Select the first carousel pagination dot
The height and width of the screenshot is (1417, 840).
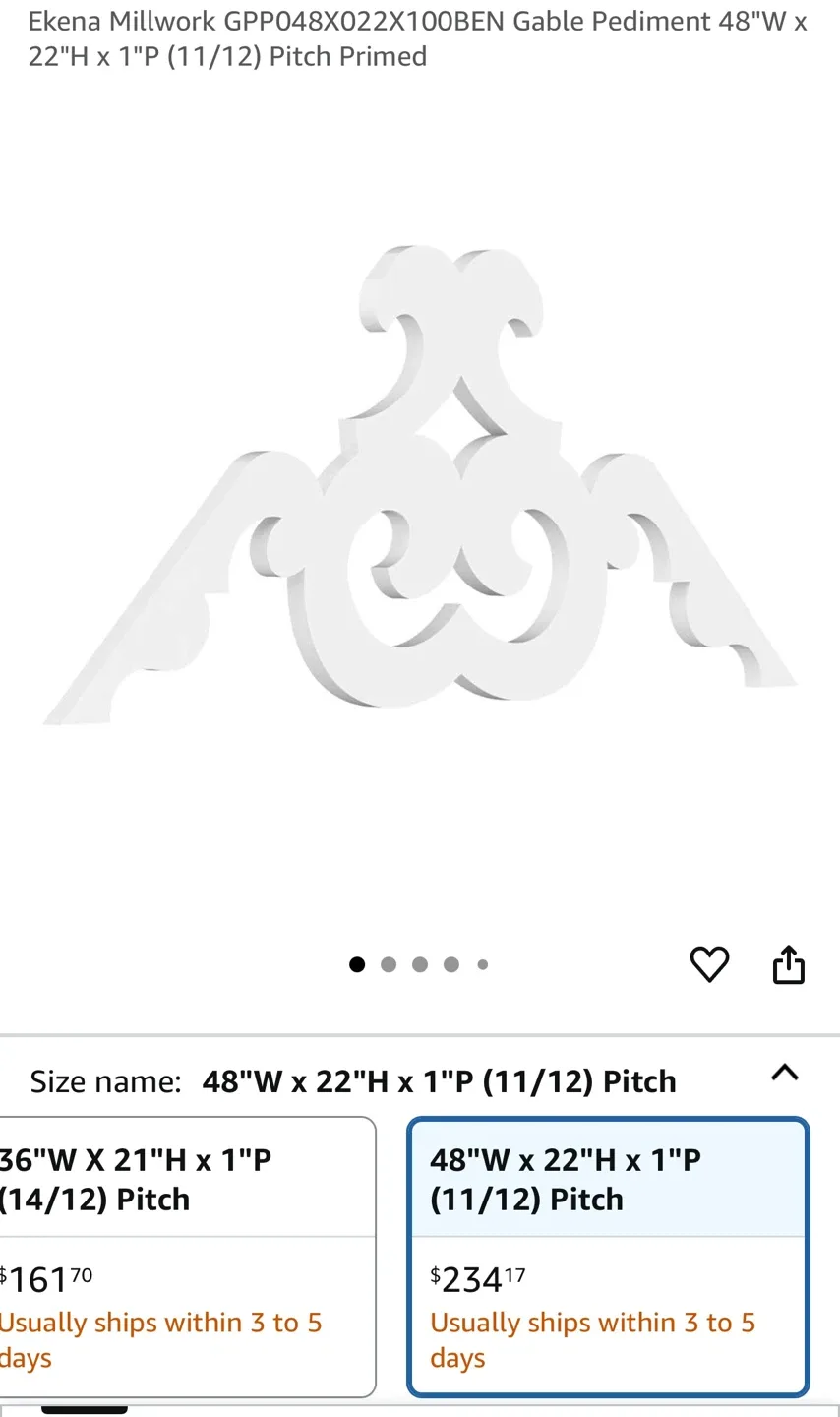click(x=357, y=964)
